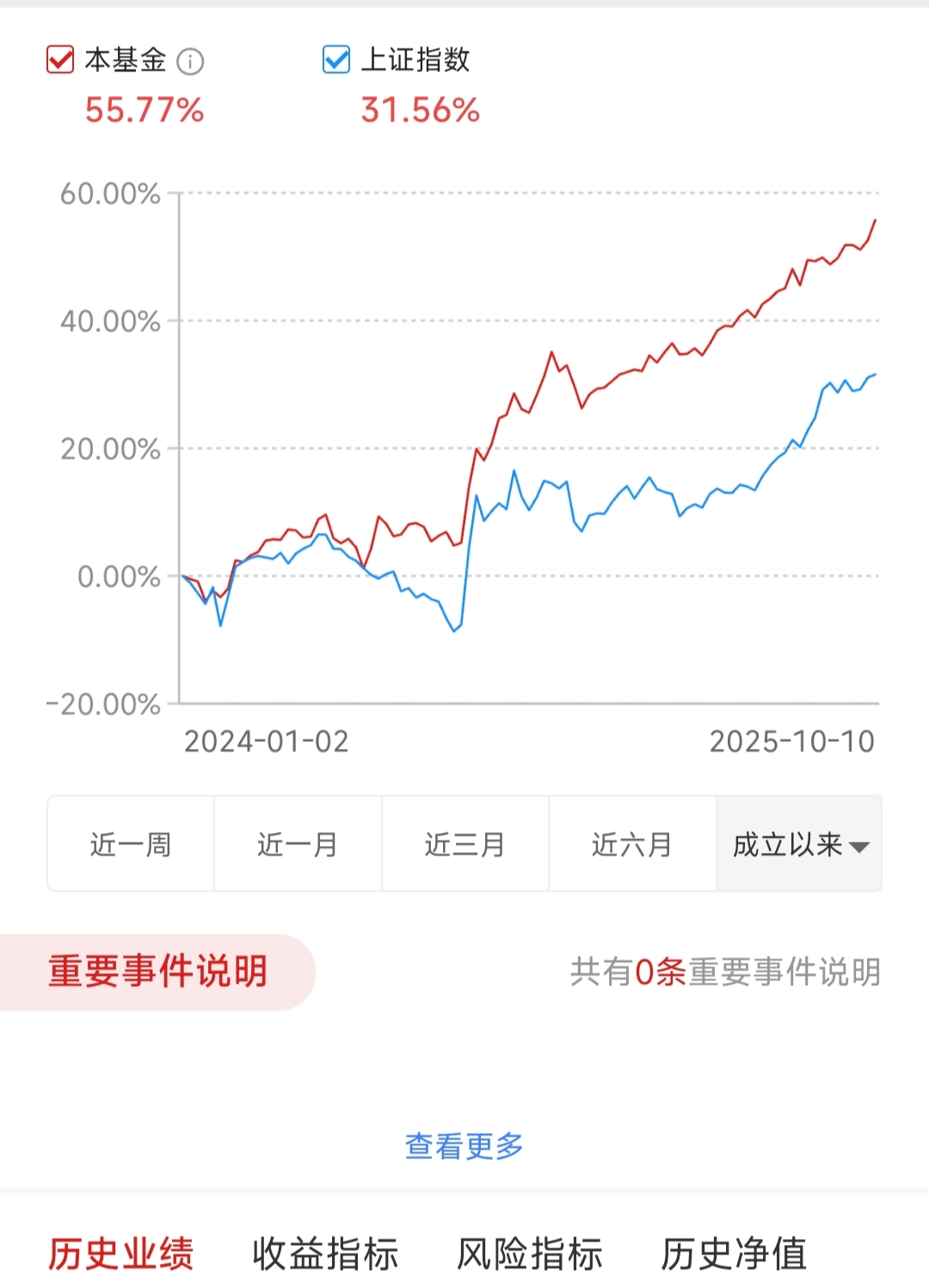
Task: Expand the 成立以来 dropdown
Action: click(799, 844)
